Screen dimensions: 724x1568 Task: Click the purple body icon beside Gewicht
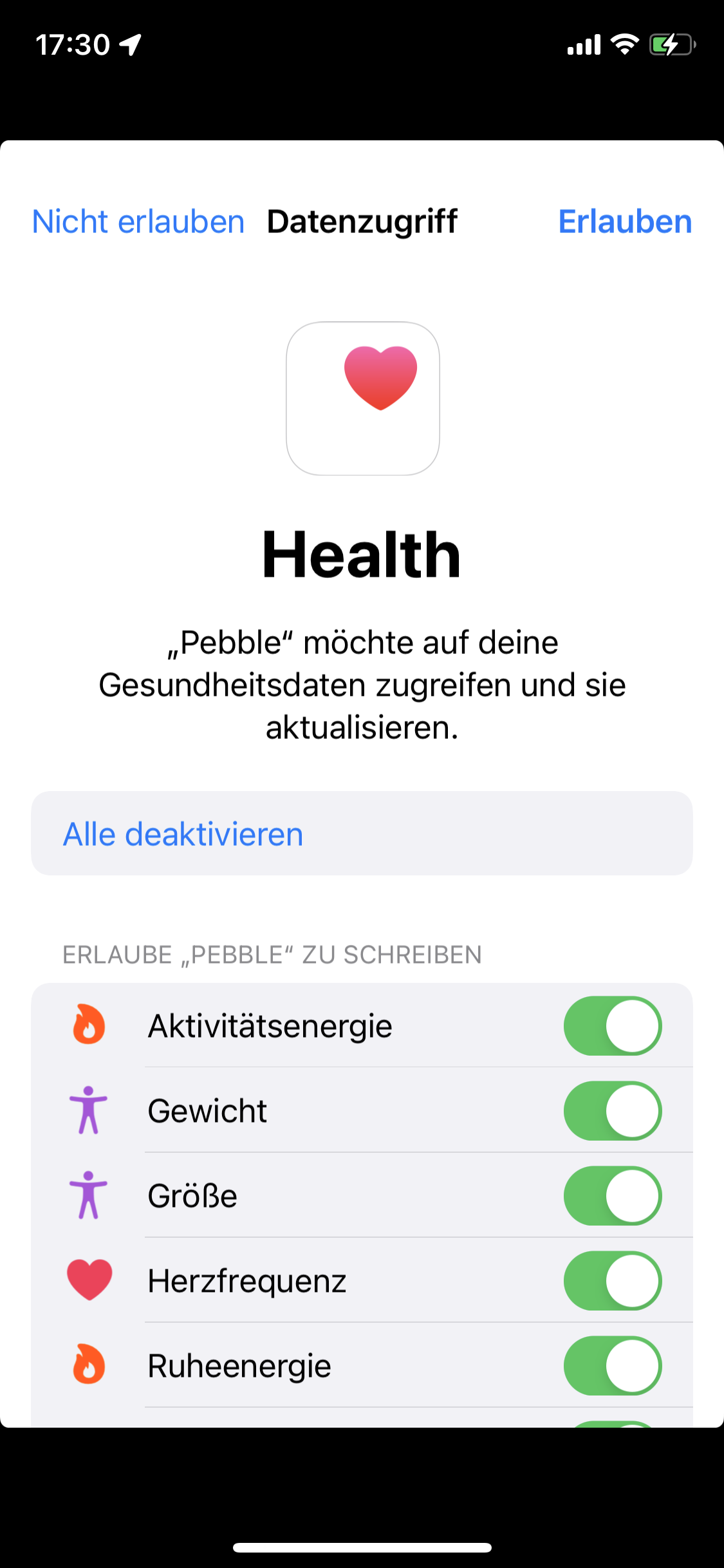tap(88, 1110)
